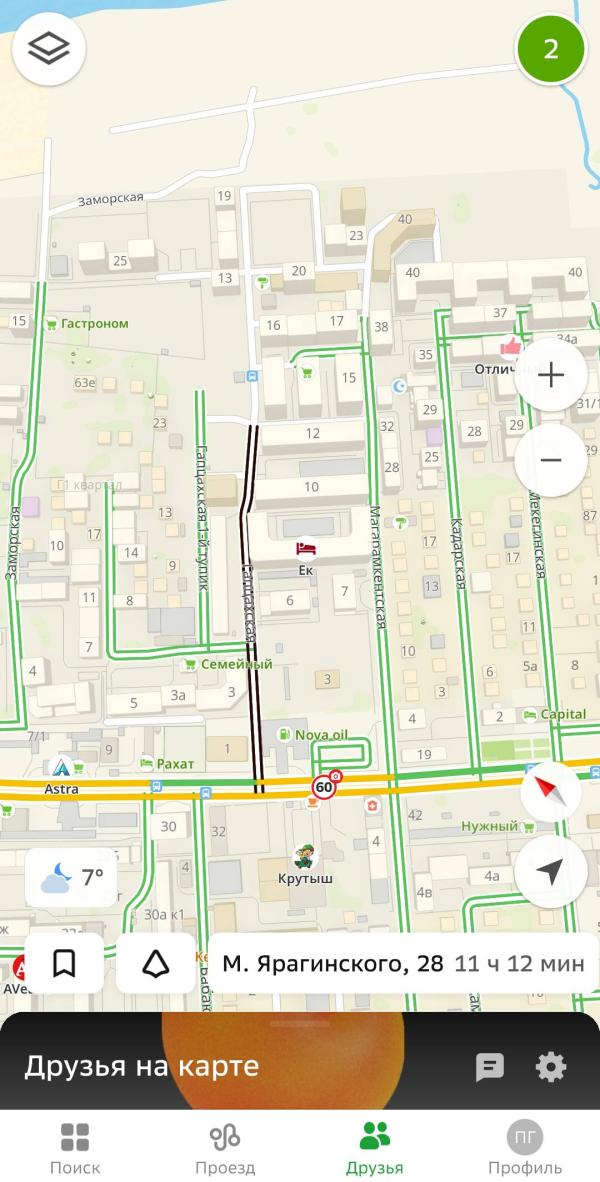Center the map on my location

click(x=550, y=870)
